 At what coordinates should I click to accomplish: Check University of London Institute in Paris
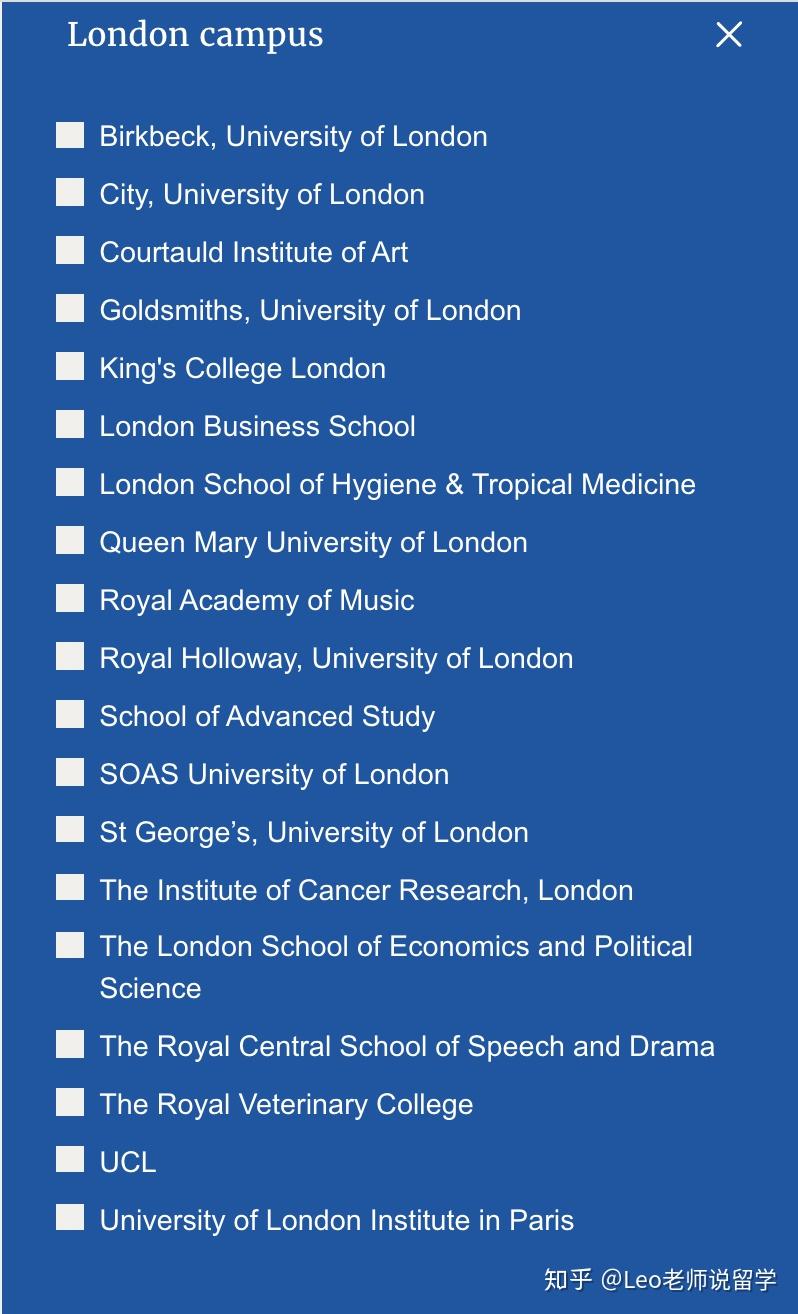tap(70, 1218)
